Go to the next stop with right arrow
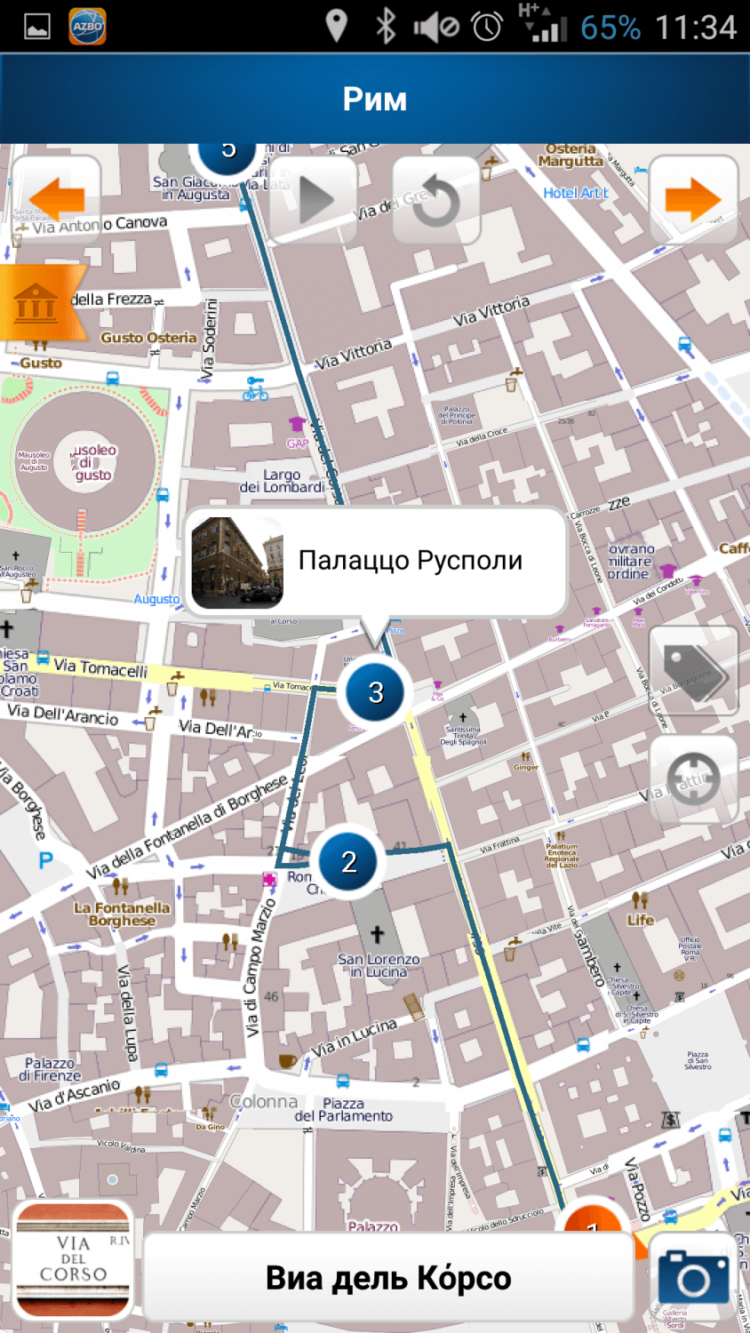 [x=693, y=200]
